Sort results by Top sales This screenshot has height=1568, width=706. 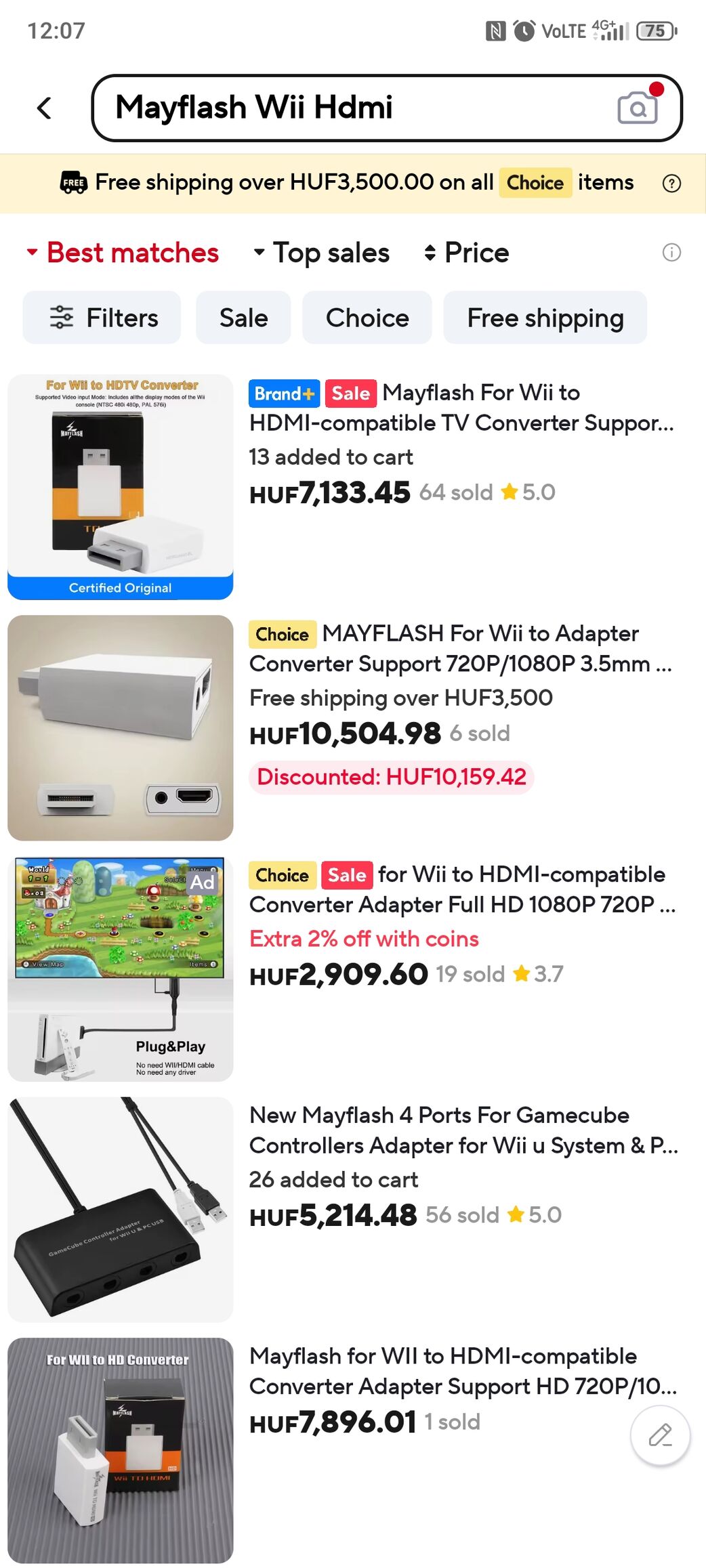(x=321, y=253)
